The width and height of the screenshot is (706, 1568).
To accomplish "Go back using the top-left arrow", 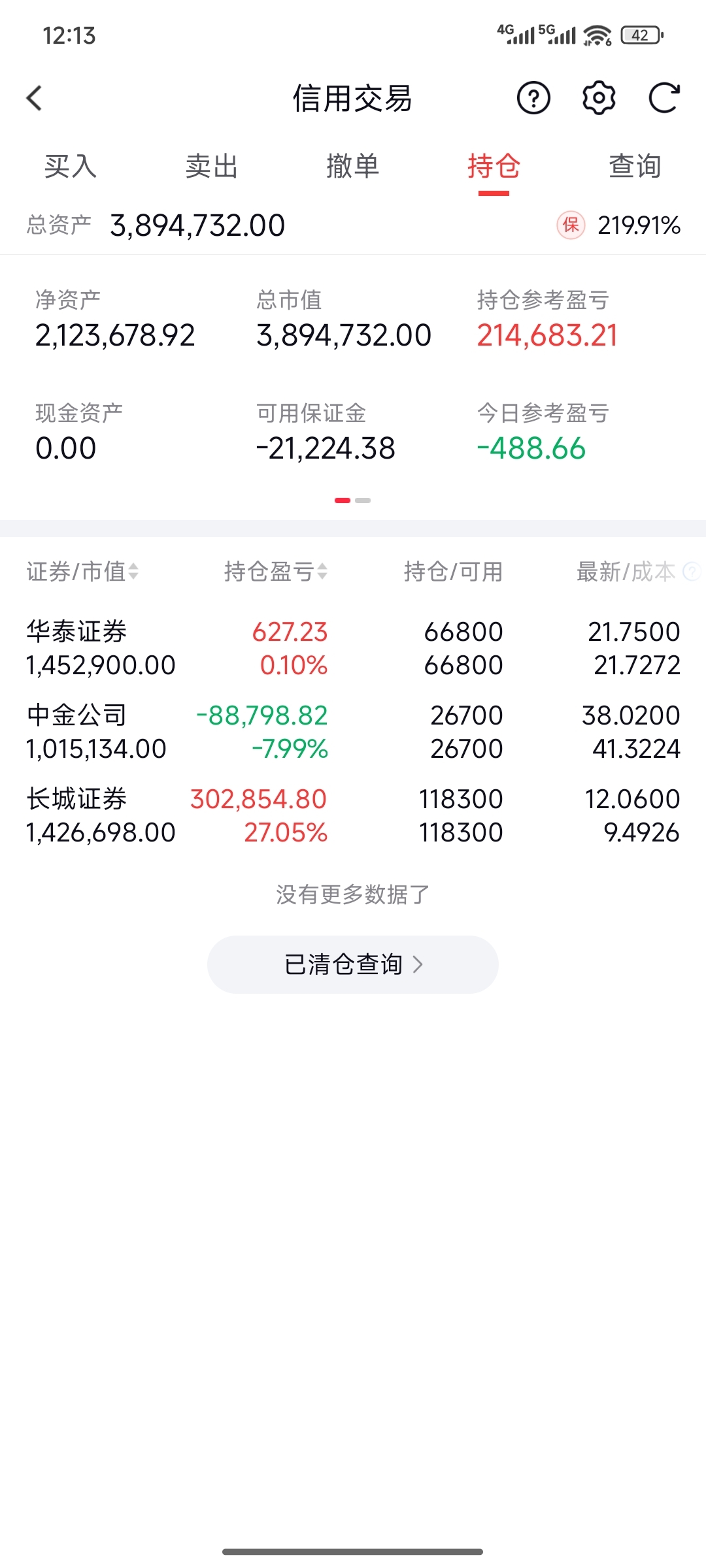I will tap(34, 99).
